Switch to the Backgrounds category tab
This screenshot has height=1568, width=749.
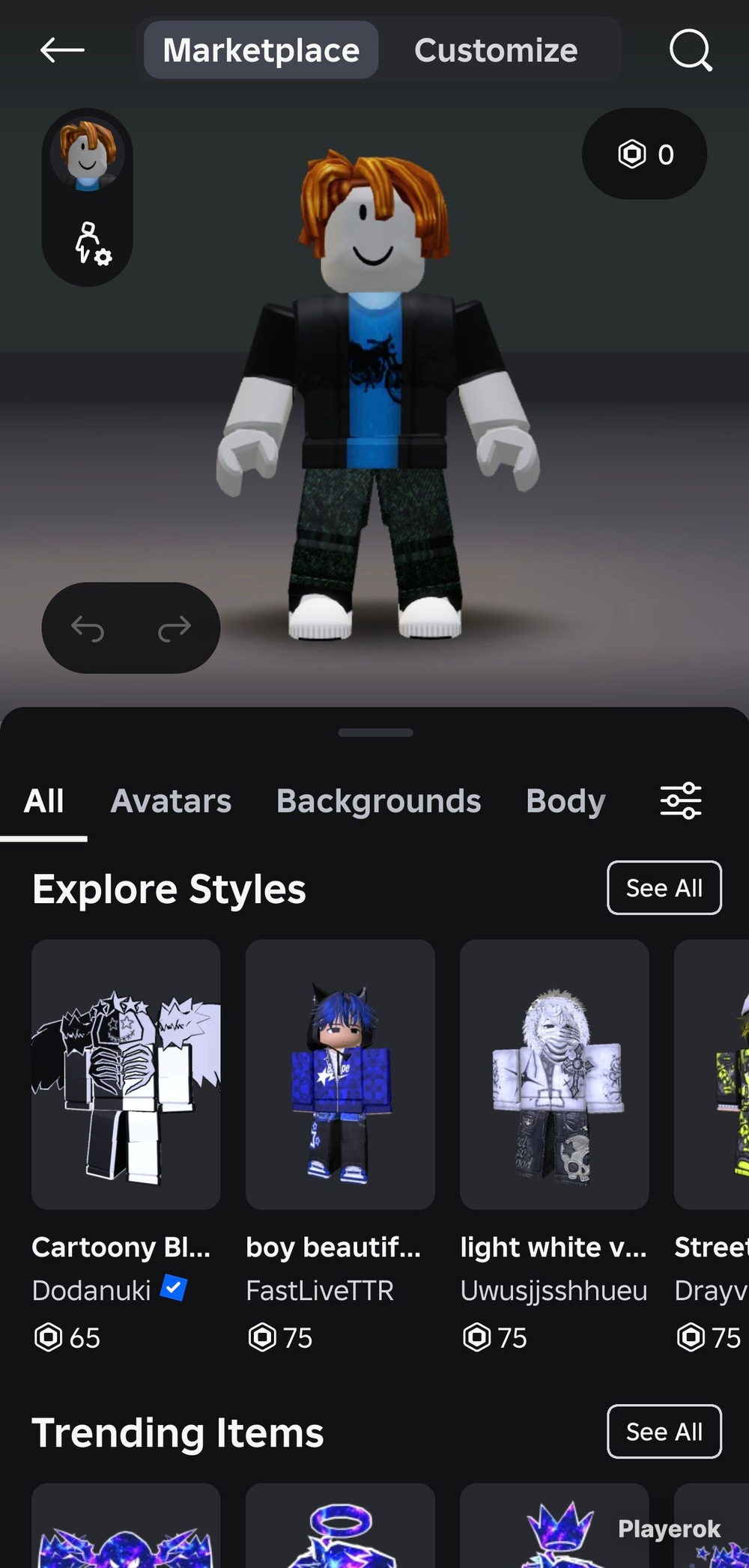(x=378, y=801)
